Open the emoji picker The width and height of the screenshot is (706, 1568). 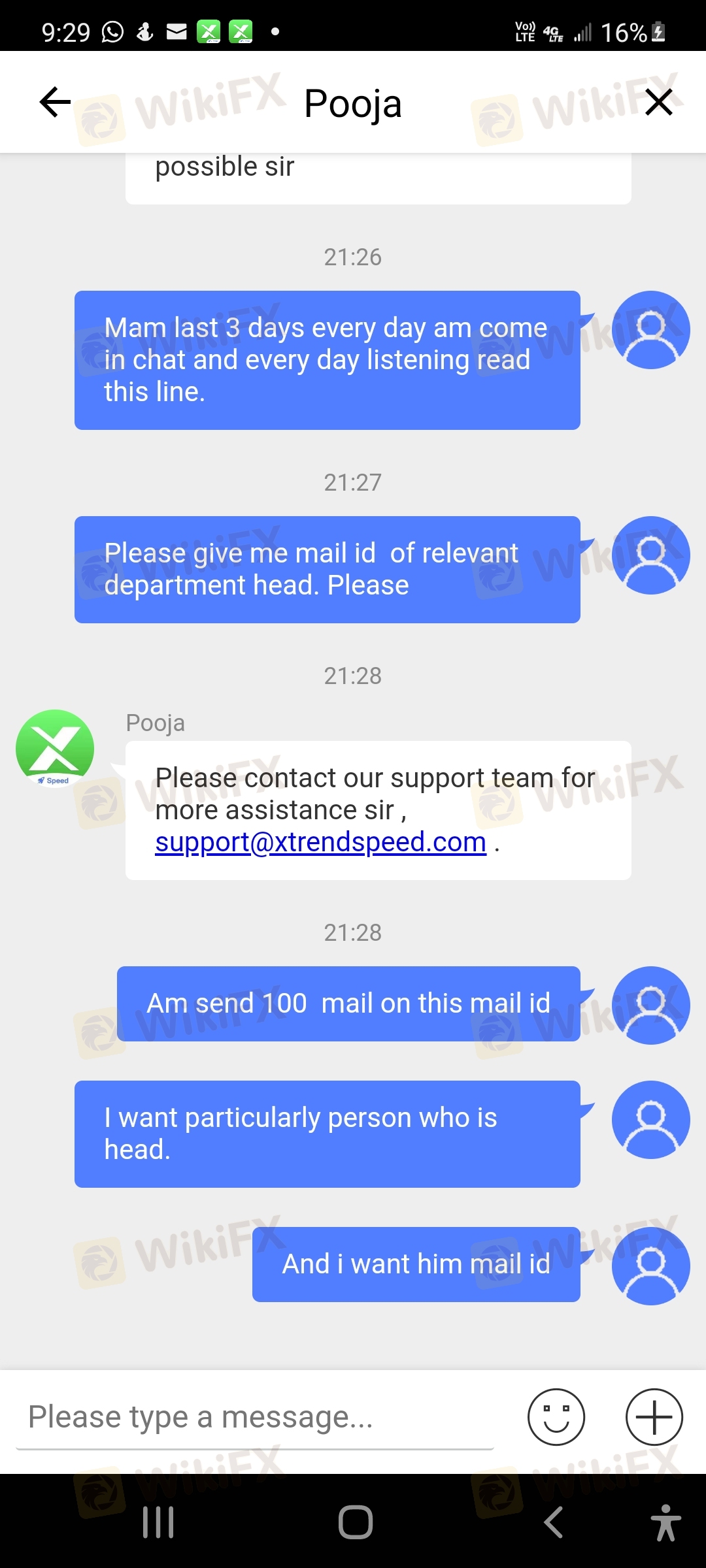(556, 1416)
